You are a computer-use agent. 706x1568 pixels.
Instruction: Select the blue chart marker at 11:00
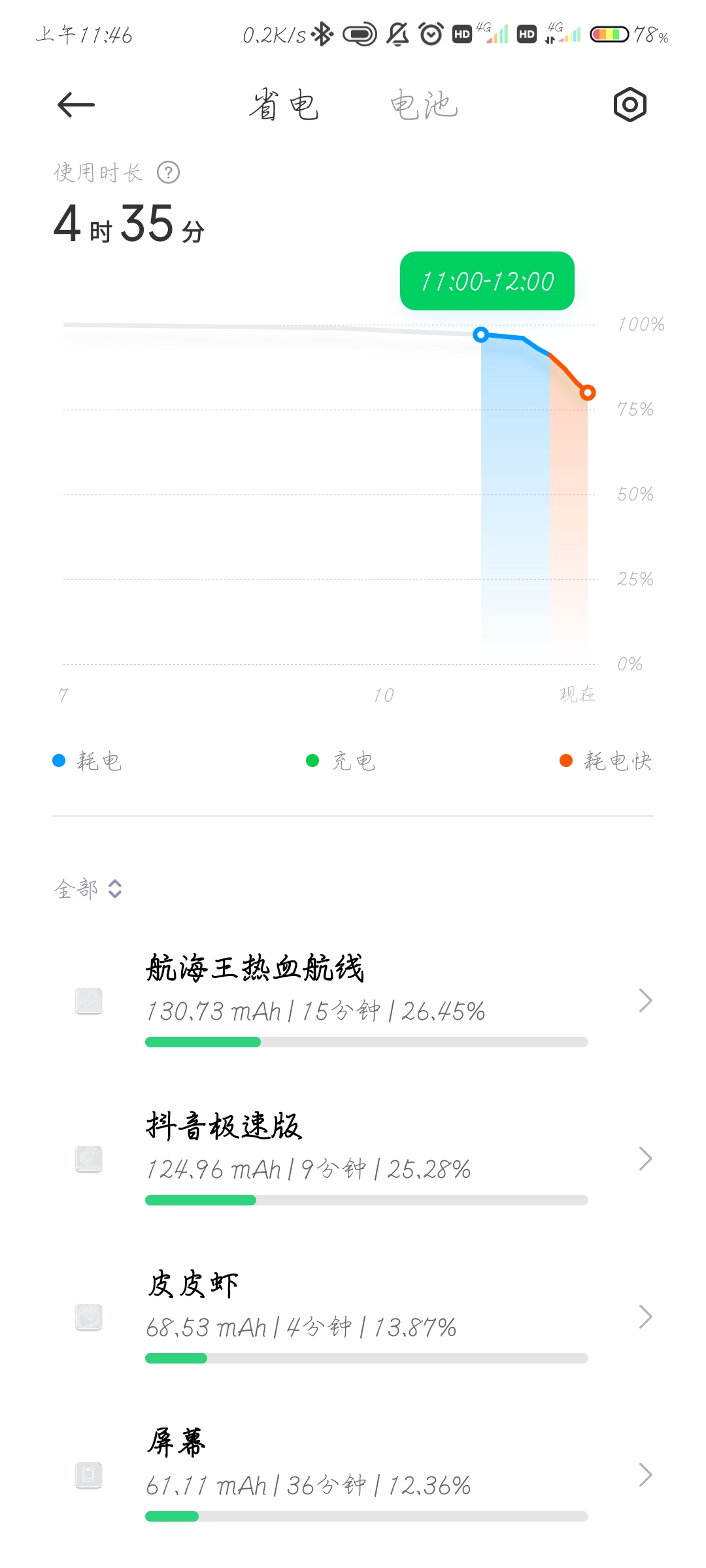point(481,335)
